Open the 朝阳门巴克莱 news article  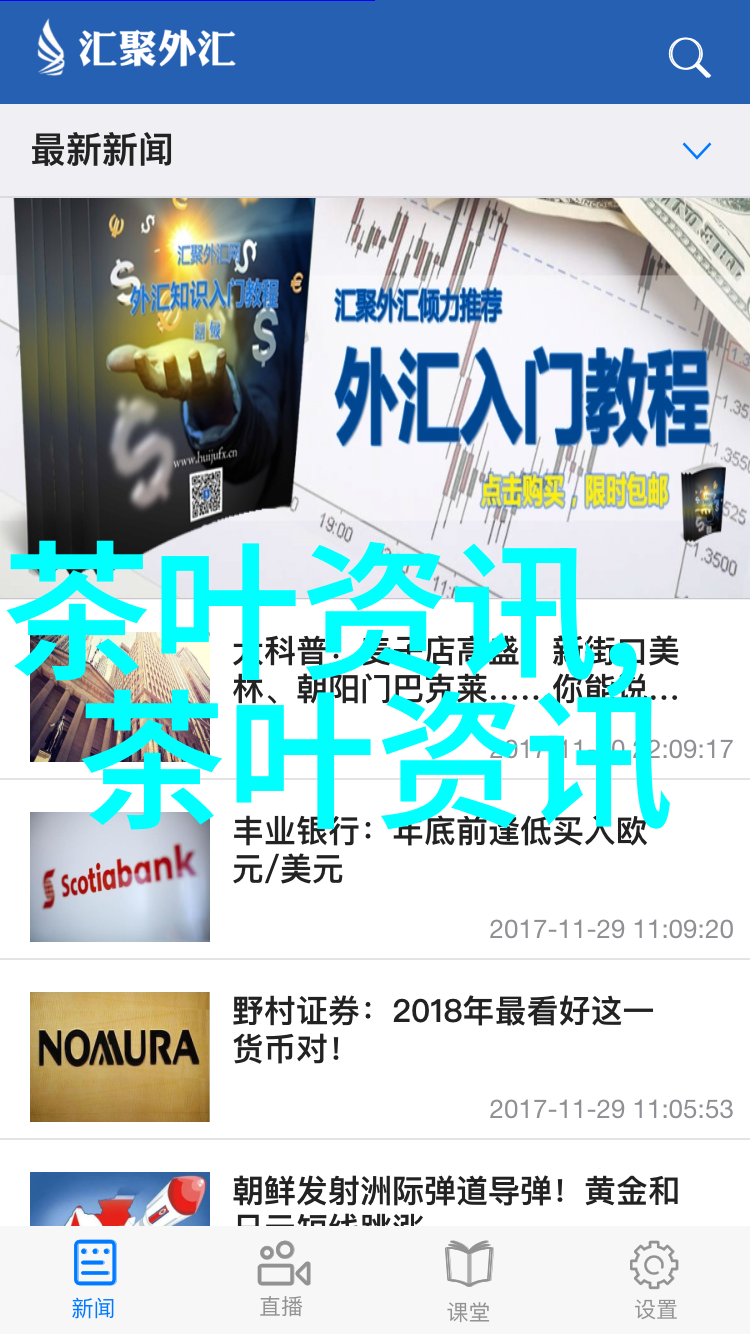455,672
